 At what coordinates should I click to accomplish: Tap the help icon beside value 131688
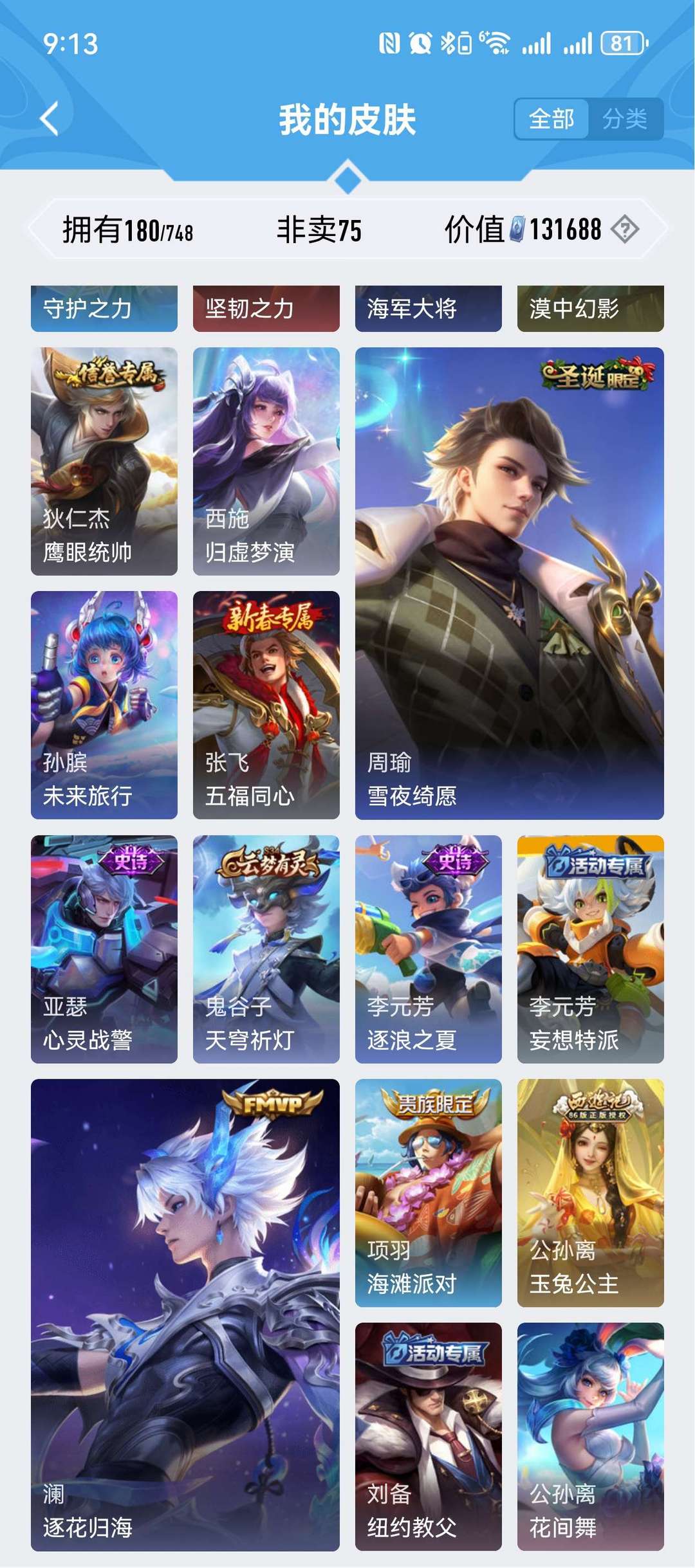[624, 229]
